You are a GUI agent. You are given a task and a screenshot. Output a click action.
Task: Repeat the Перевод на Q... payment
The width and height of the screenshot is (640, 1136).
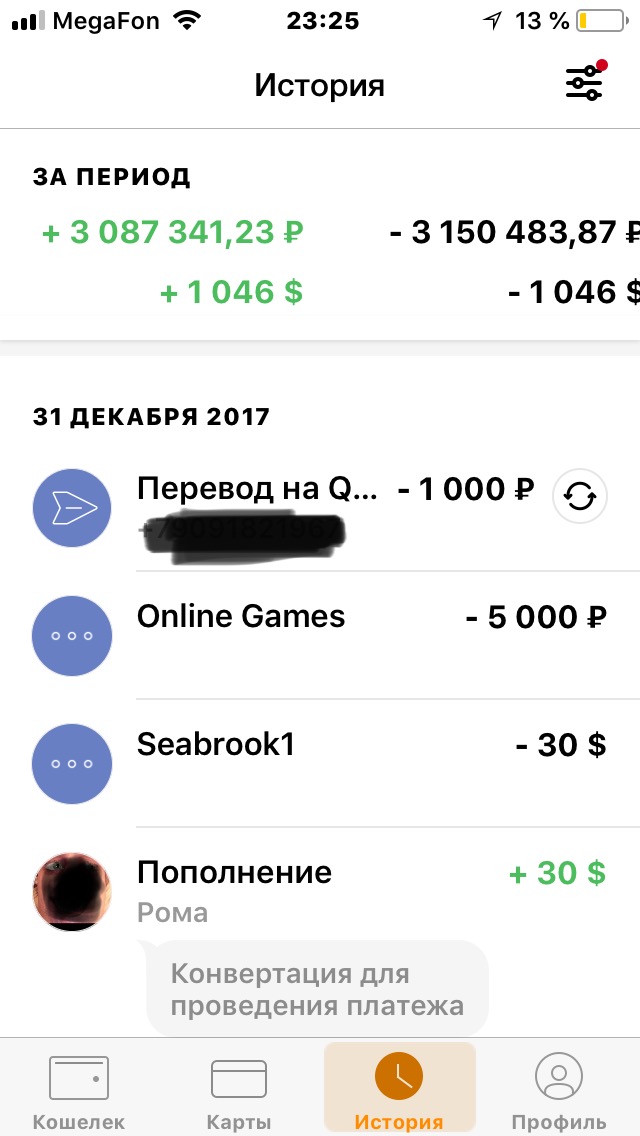[x=580, y=496]
